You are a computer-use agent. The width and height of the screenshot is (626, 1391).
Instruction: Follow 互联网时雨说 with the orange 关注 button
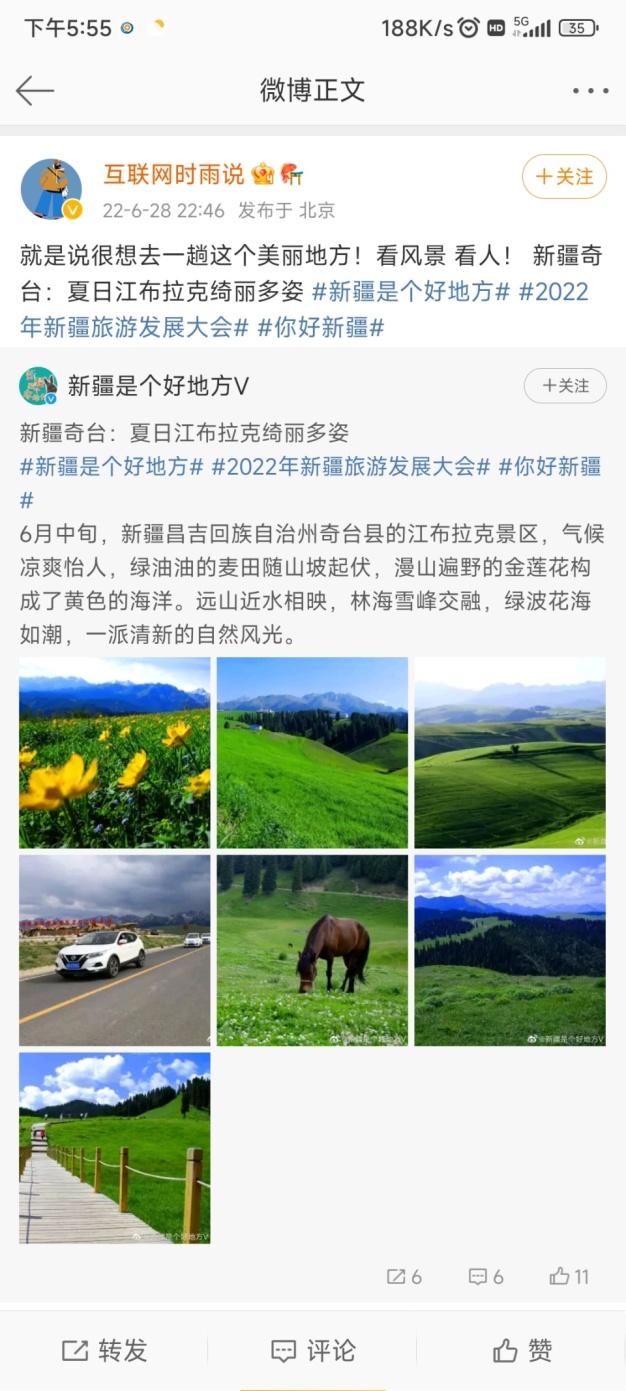(x=564, y=177)
